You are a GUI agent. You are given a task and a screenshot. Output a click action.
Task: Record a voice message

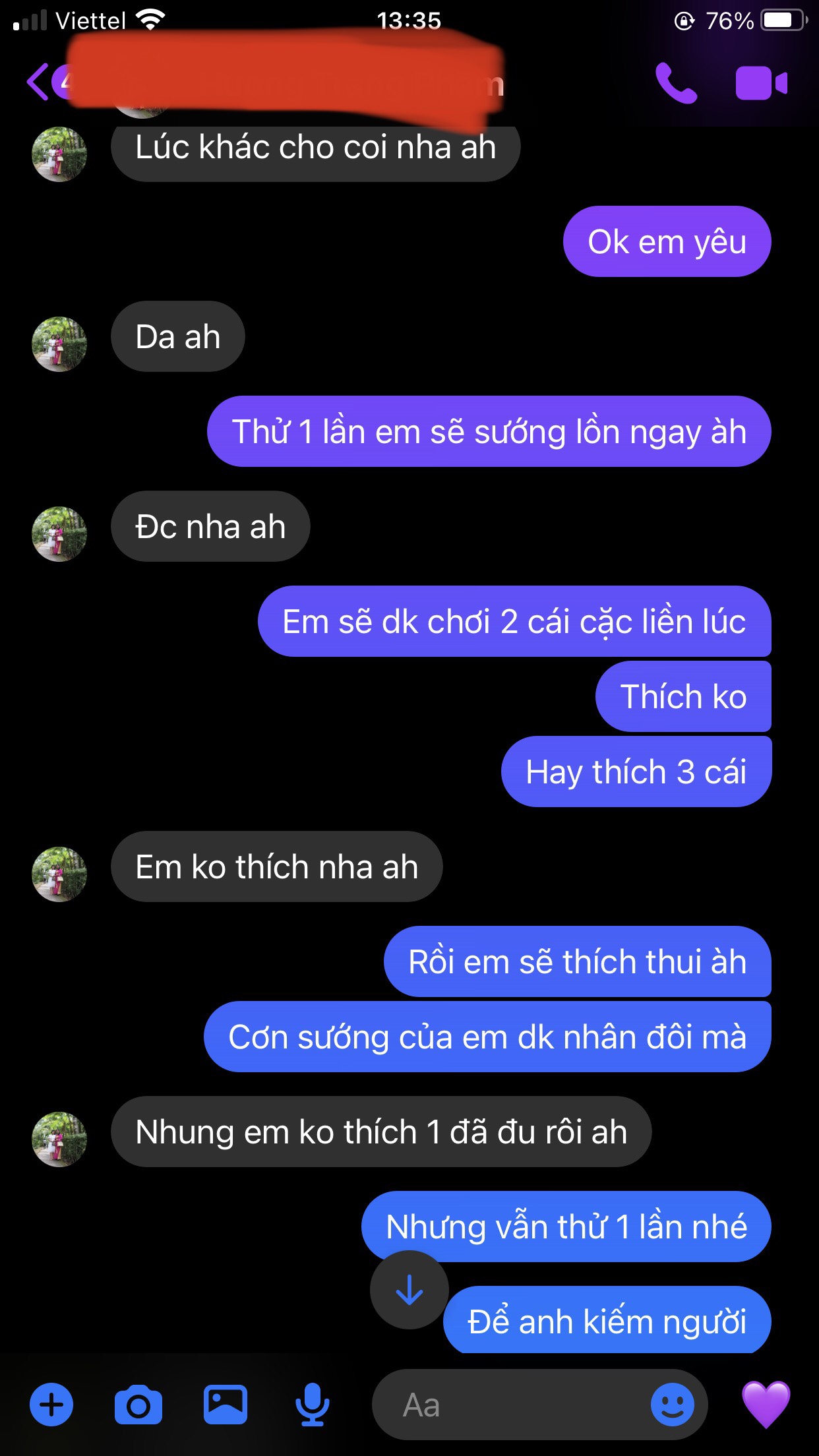pos(312,1405)
